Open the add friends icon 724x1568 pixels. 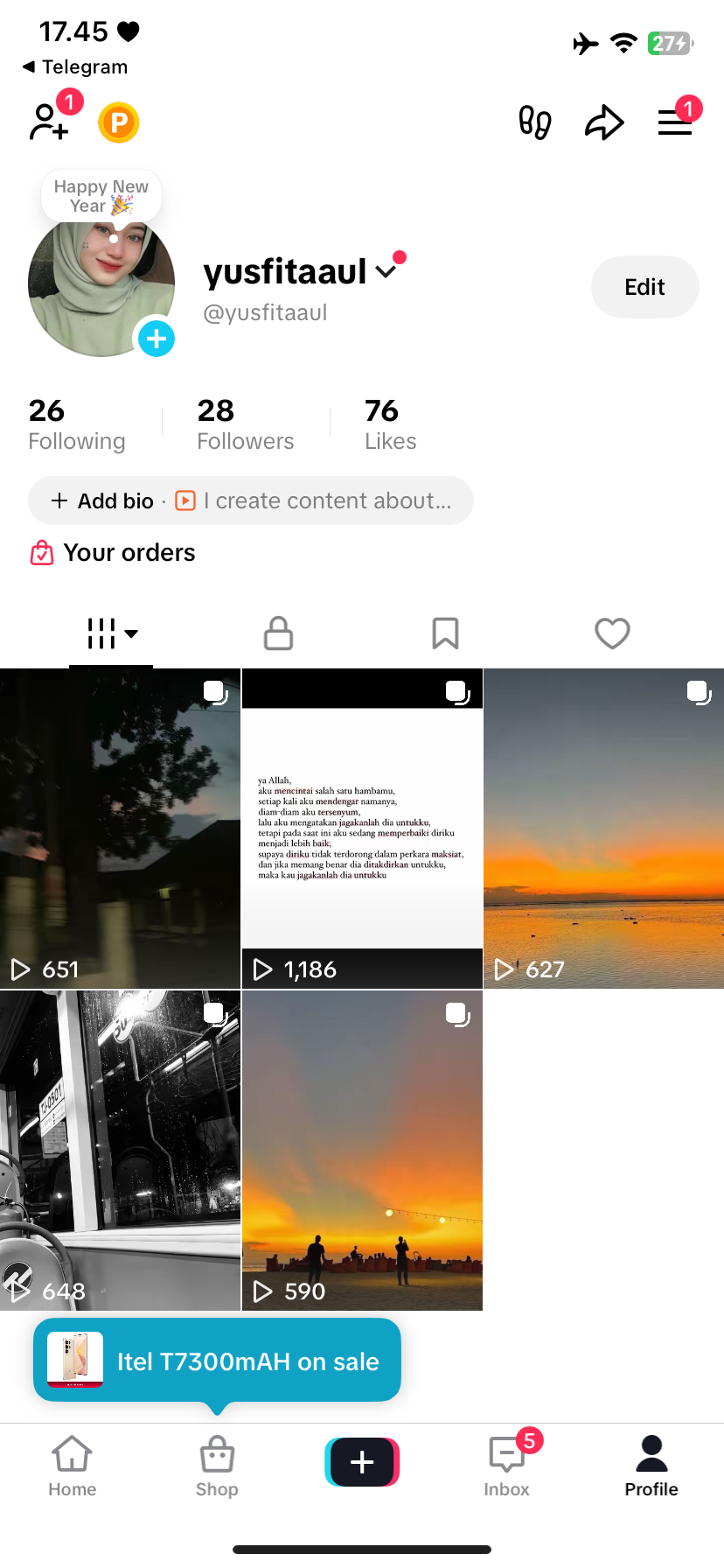point(49,122)
